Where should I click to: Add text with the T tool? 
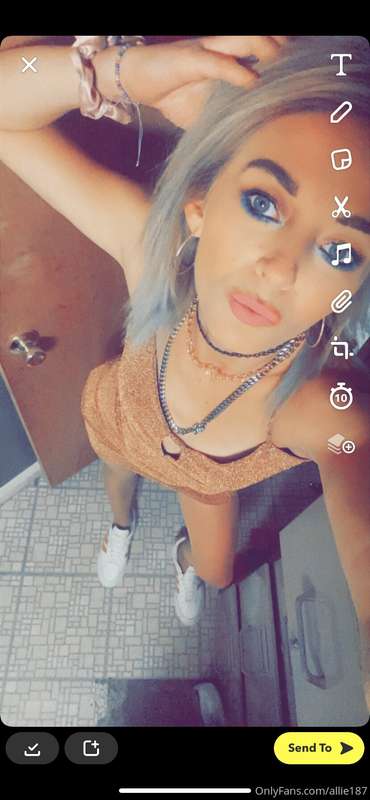(x=340, y=65)
